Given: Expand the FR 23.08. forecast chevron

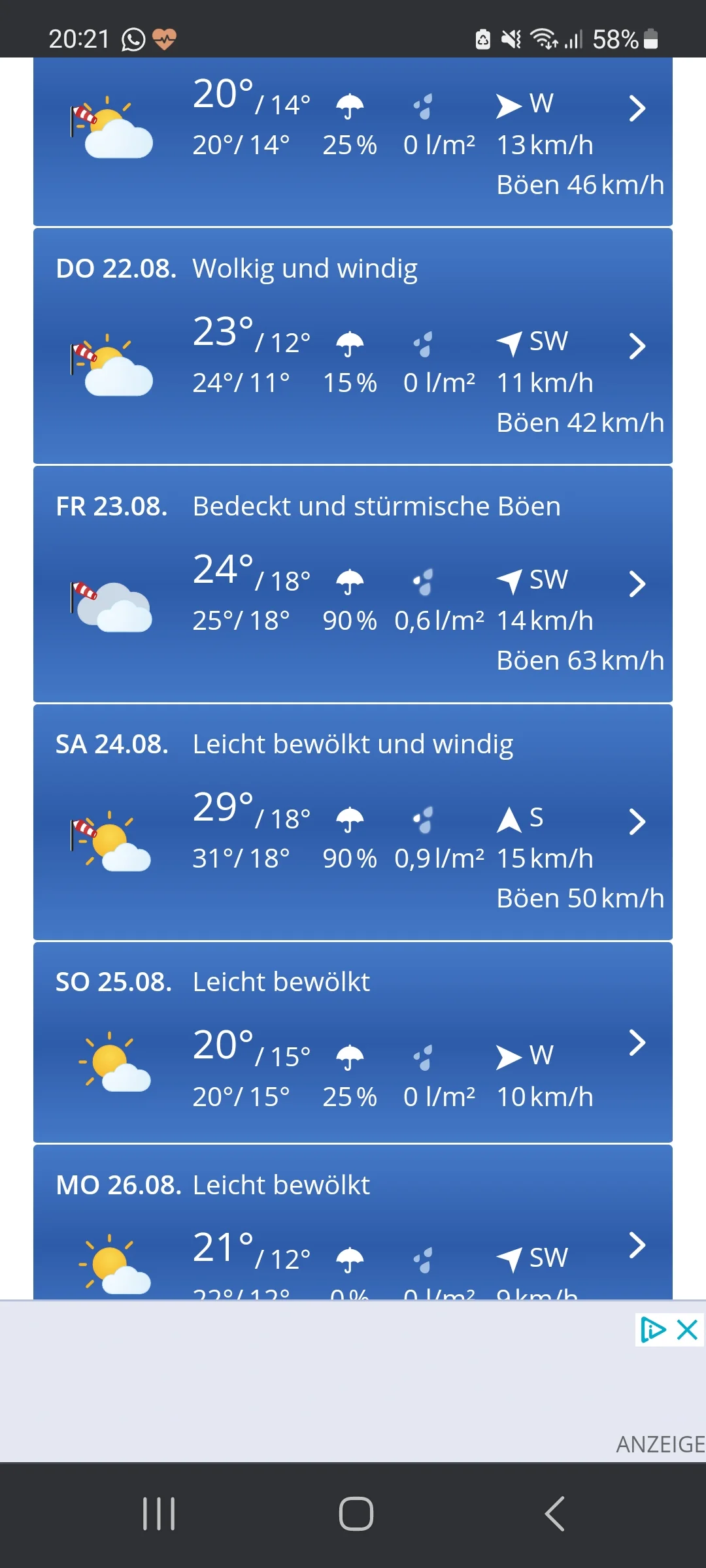Looking at the screenshot, I should [637, 585].
